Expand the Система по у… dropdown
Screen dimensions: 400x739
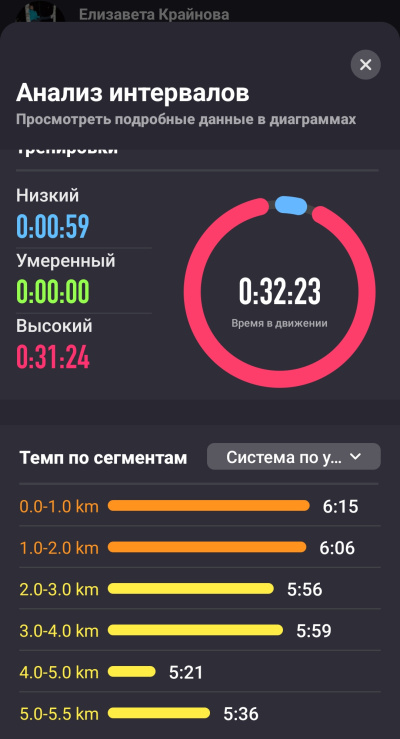pyautogui.click(x=294, y=457)
